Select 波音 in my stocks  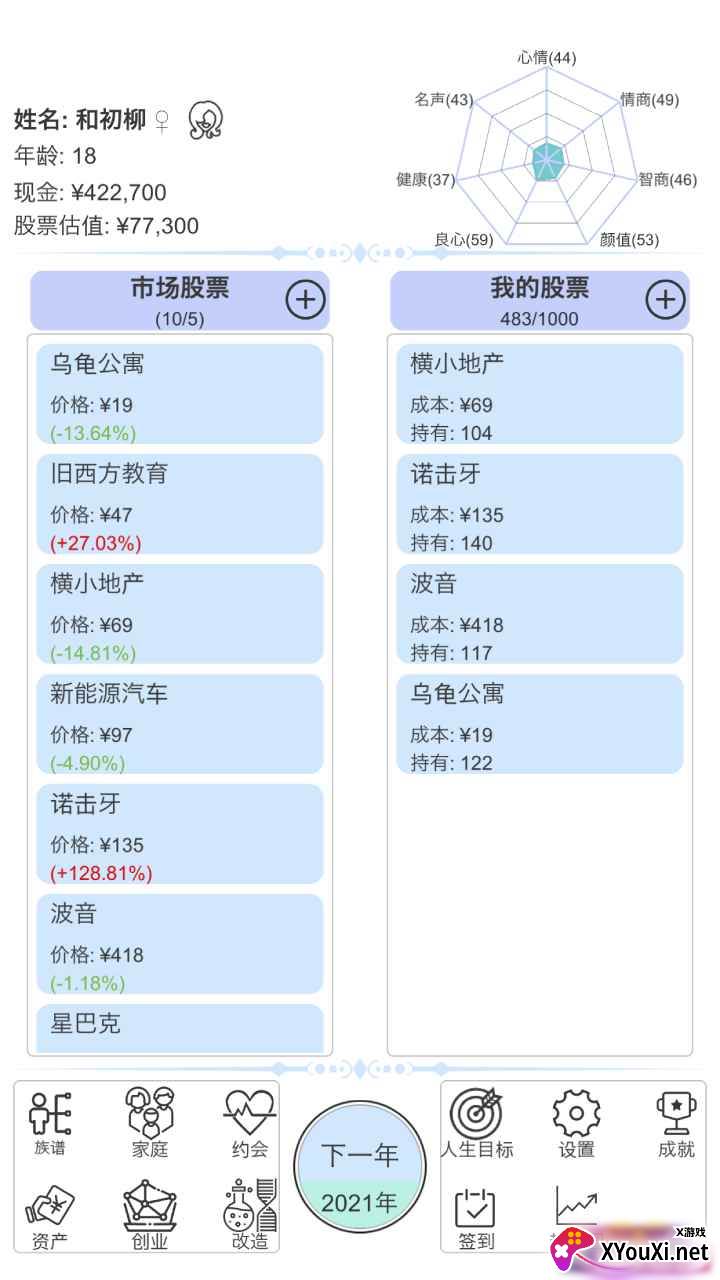point(540,614)
